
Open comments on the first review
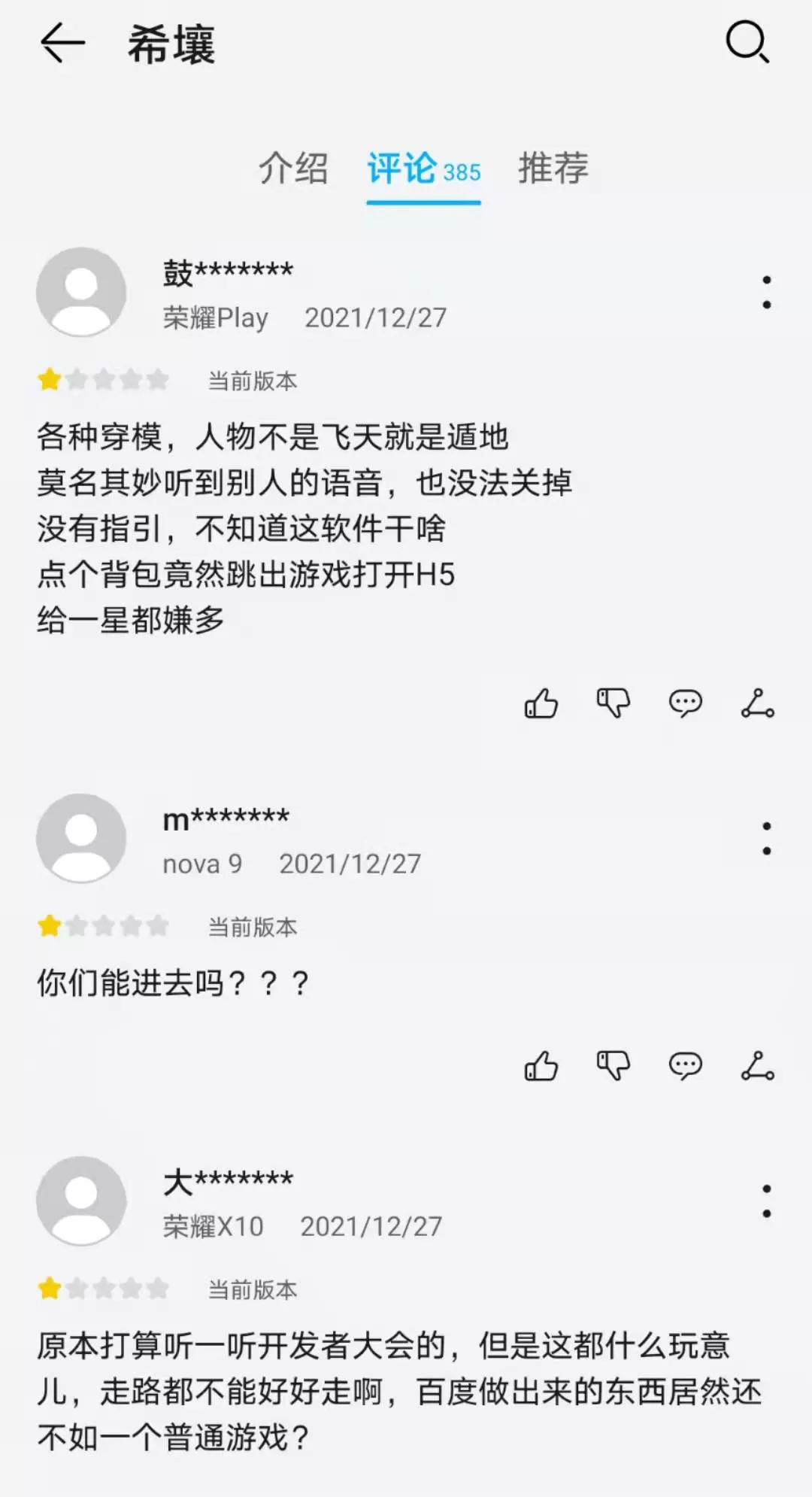(x=685, y=703)
